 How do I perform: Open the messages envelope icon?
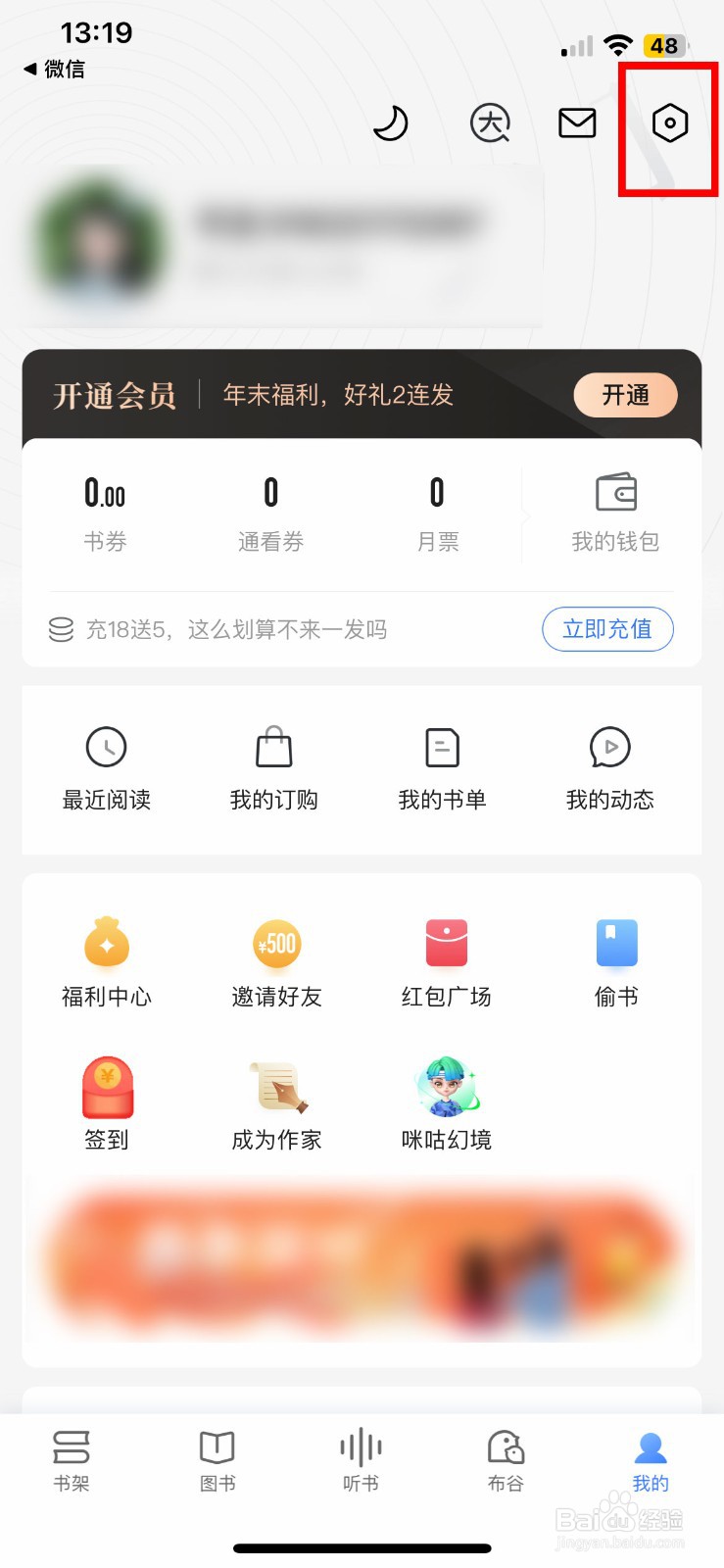tap(577, 123)
